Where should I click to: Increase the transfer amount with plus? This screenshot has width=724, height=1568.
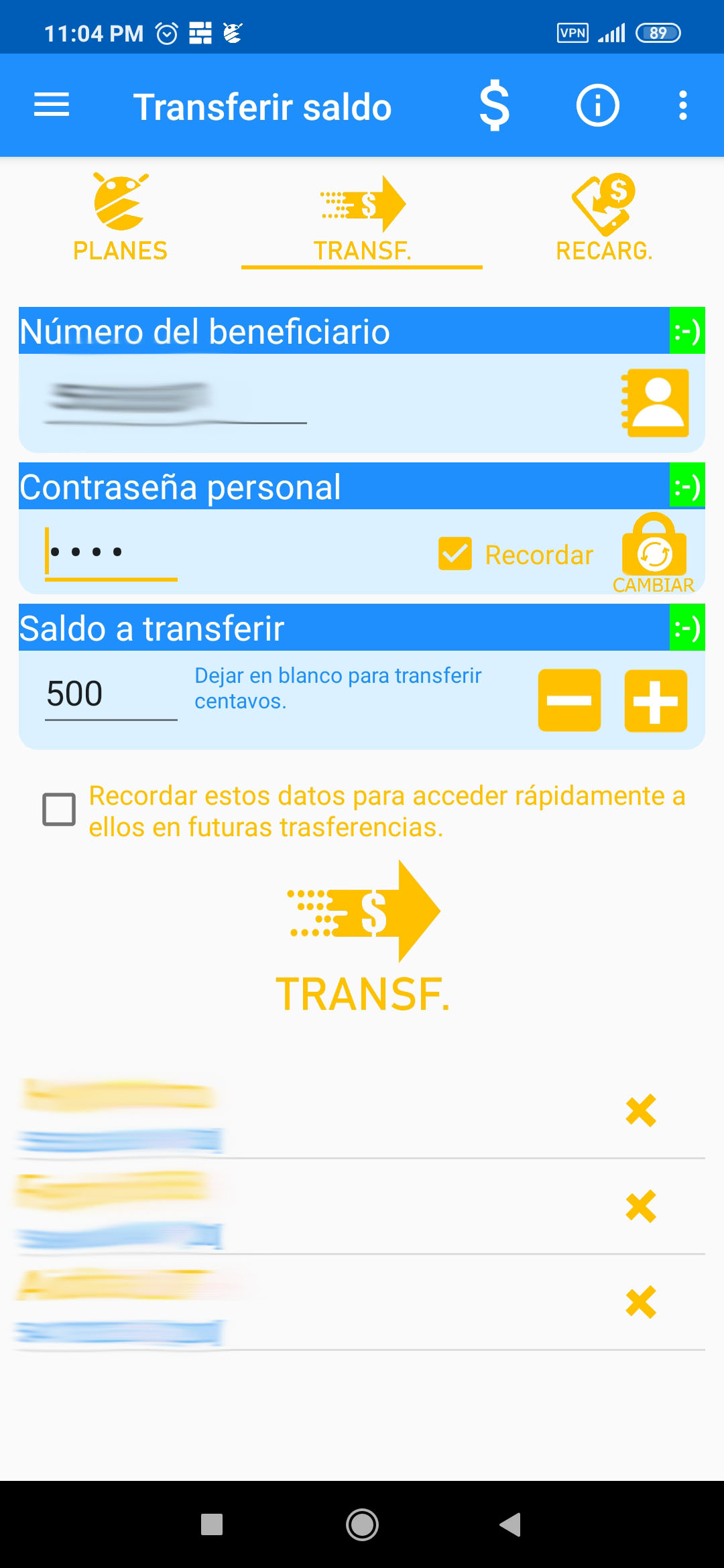(656, 700)
